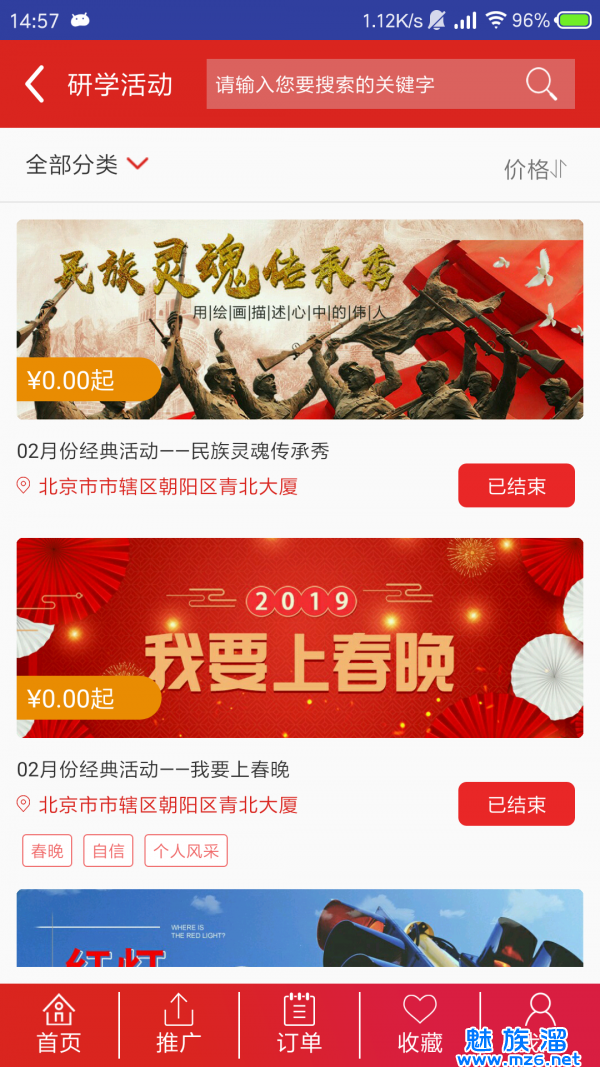The height and width of the screenshot is (1067, 600).
Task: Tap the magnifier search icon
Action: tap(541, 85)
